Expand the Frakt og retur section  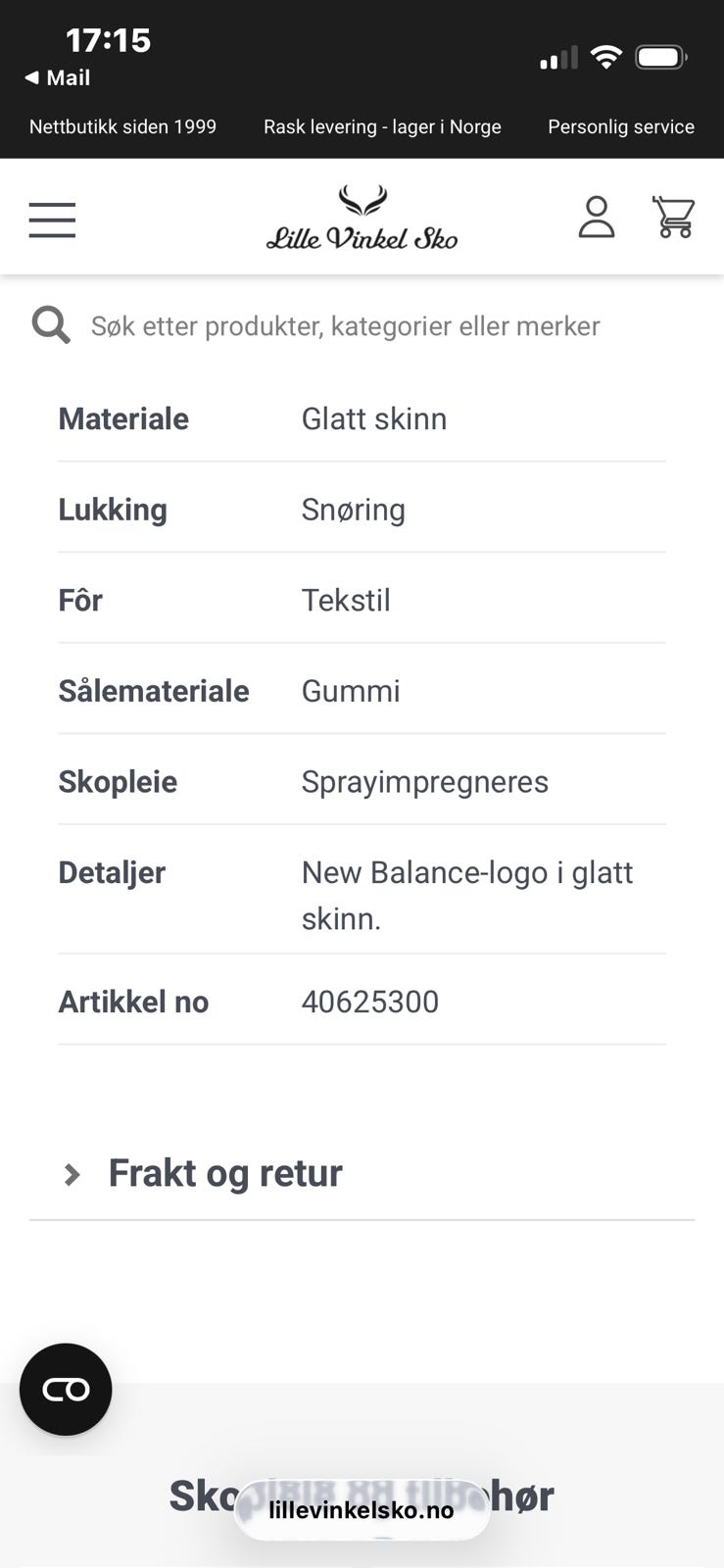[x=224, y=1172]
